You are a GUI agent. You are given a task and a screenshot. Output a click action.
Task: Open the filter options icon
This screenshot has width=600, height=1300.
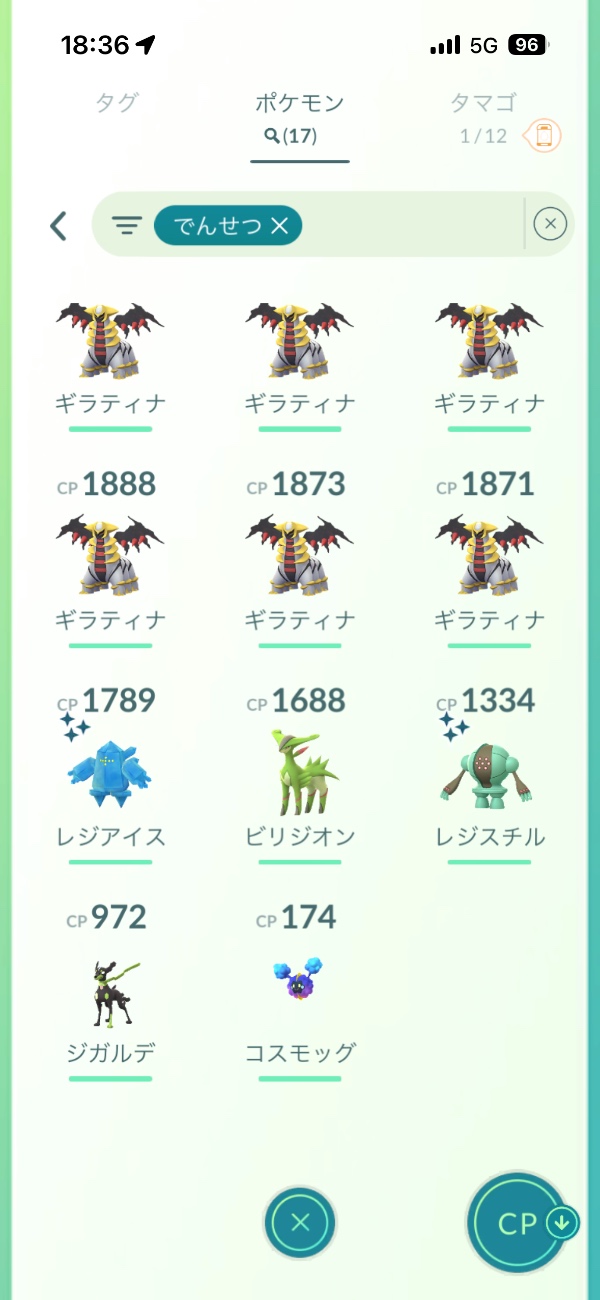coord(126,226)
